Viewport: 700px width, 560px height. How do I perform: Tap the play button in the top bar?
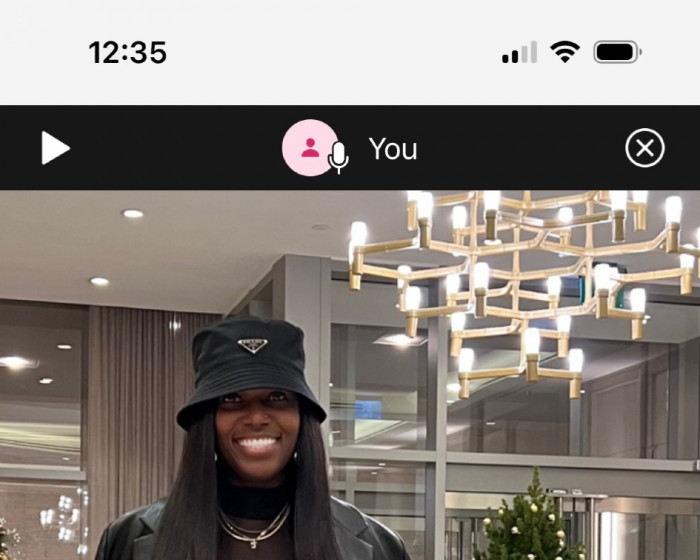(55, 148)
